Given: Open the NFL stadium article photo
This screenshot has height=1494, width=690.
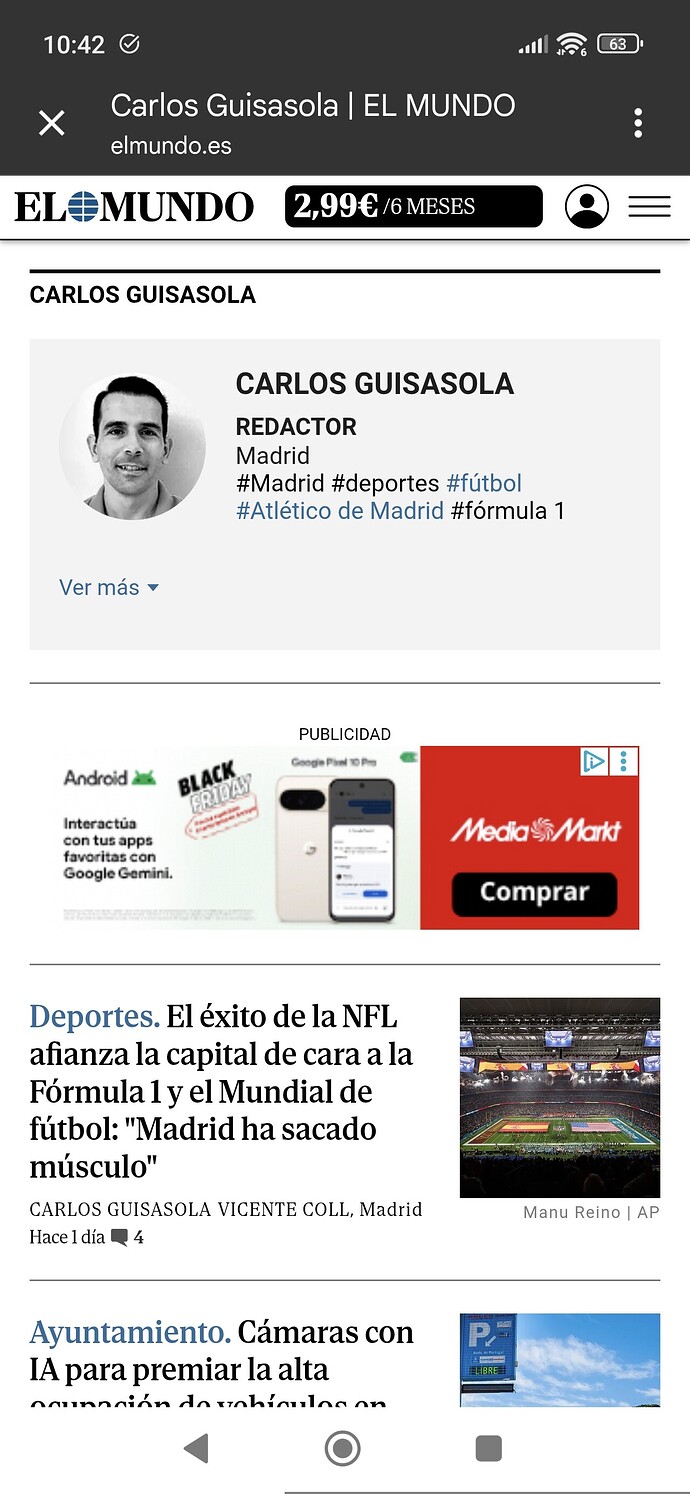Looking at the screenshot, I should [559, 1097].
